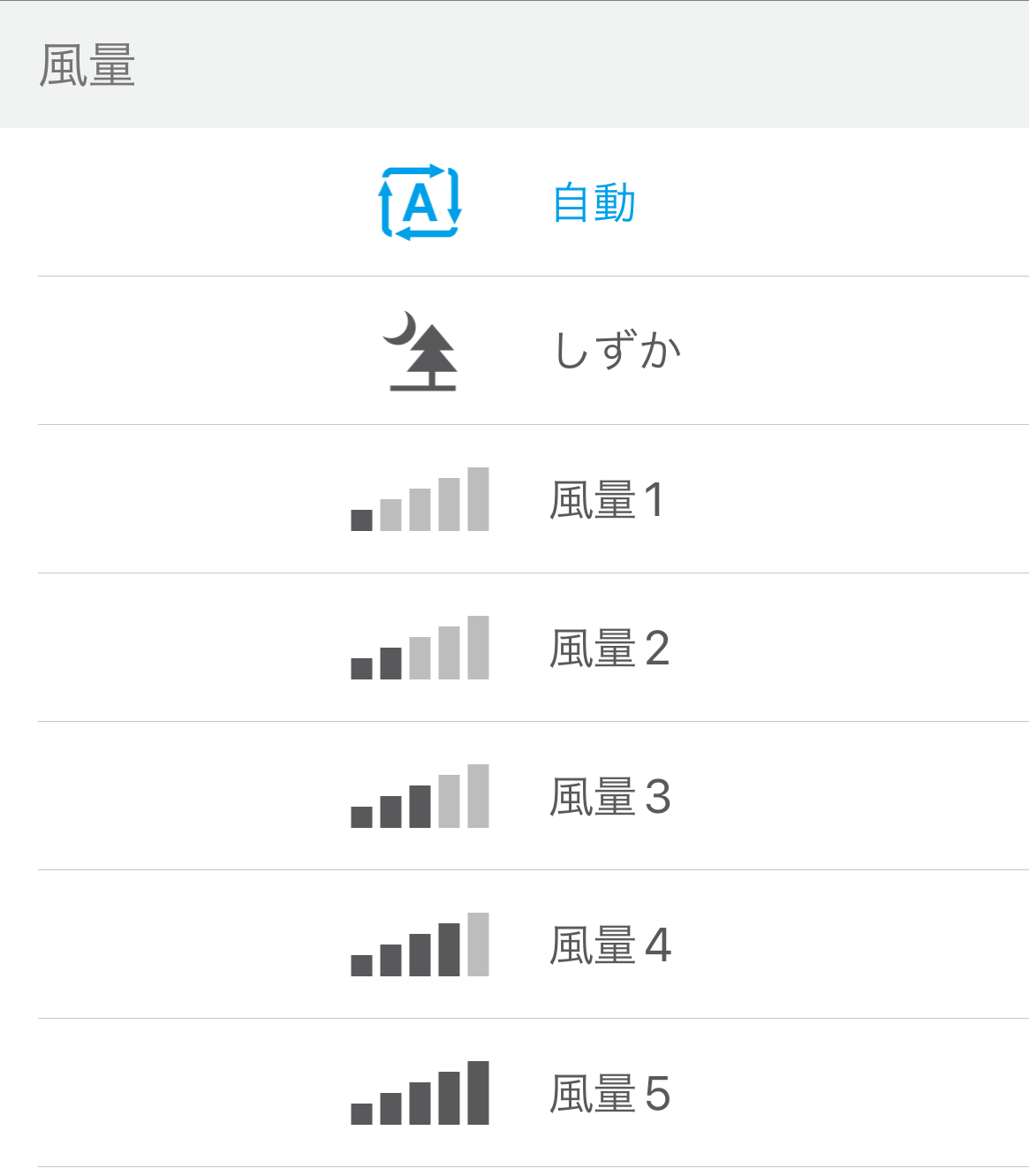Set airflow to 風量1
The height and width of the screenshot is (1176, 1029).
point(606,499)
